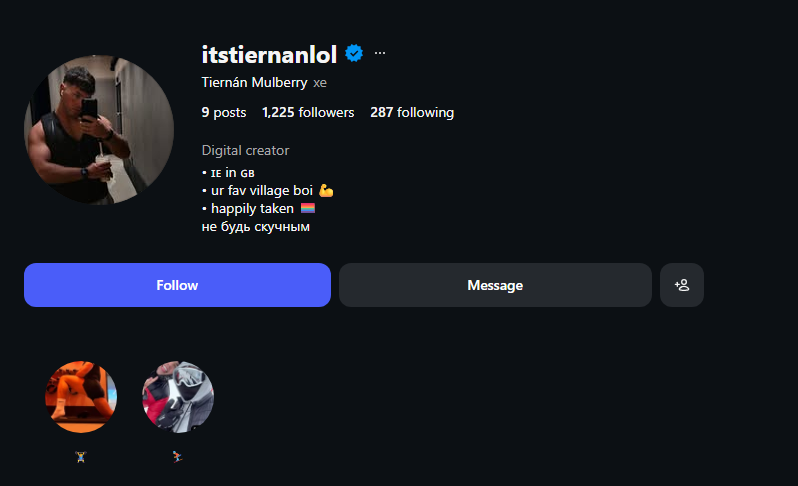The height and width of the screenshot is (486, 798).
Task: Message Tiernán Mulberry
Action: coord(495,285)
